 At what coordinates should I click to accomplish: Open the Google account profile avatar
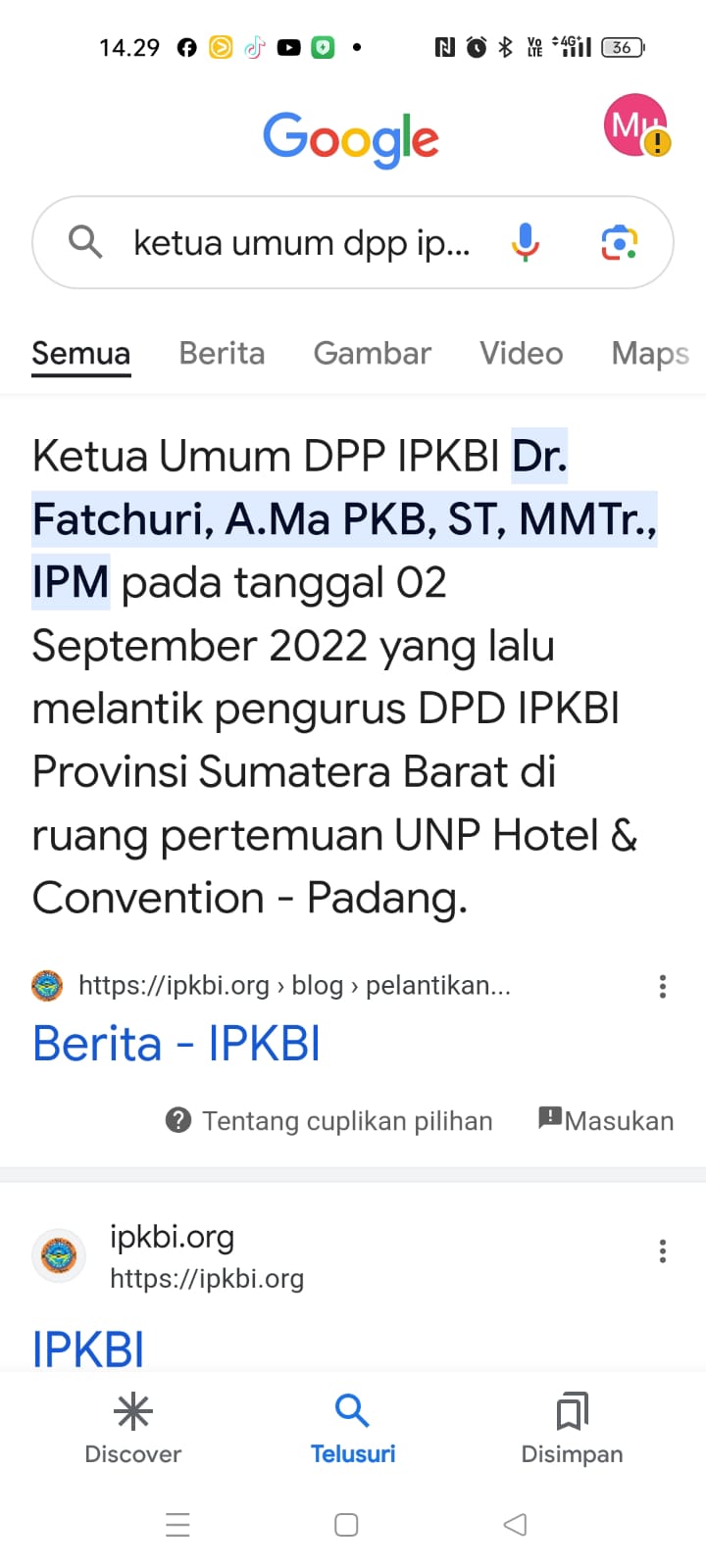(x=635, y=125)
